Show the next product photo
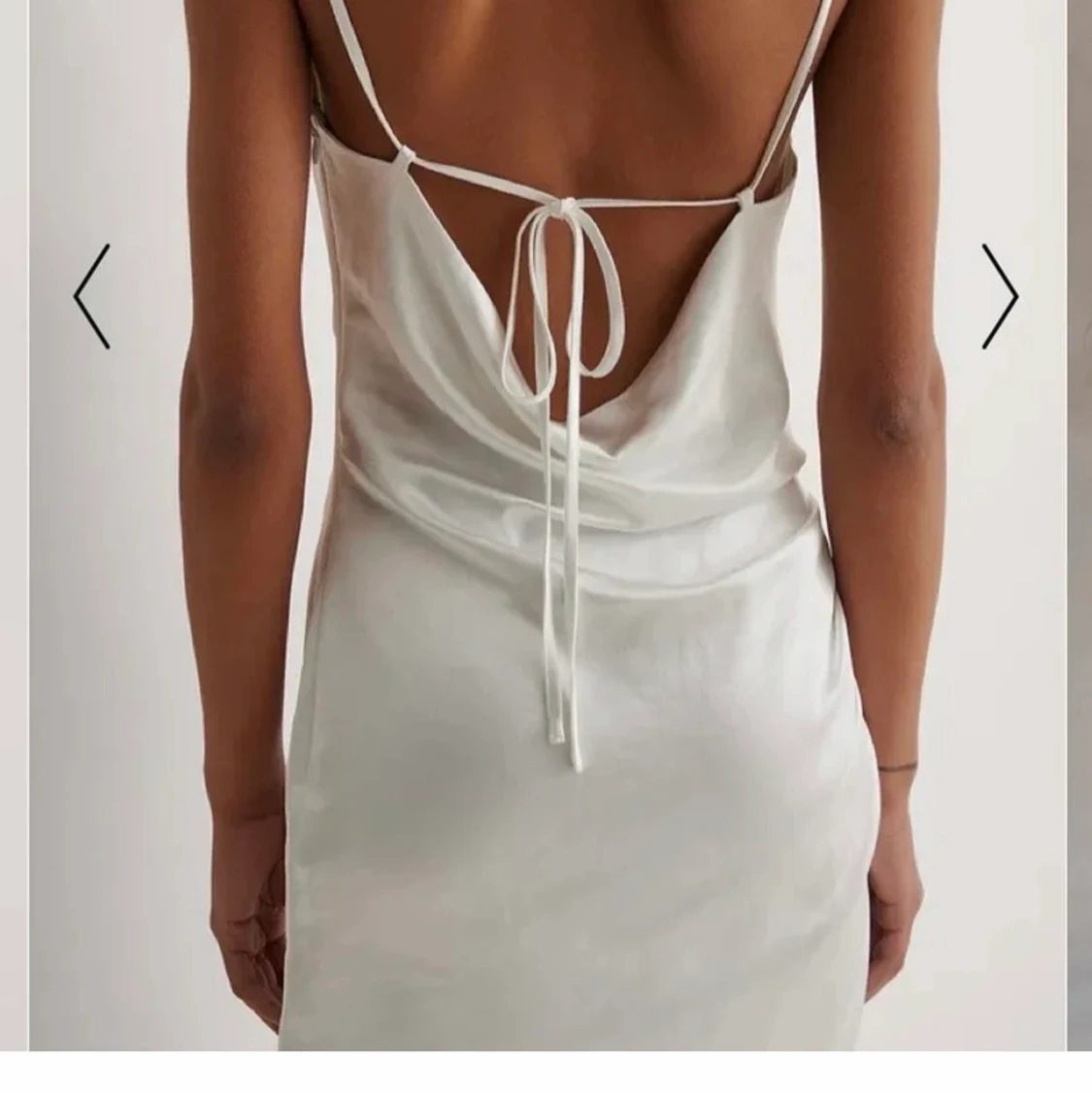 [999, 296]
